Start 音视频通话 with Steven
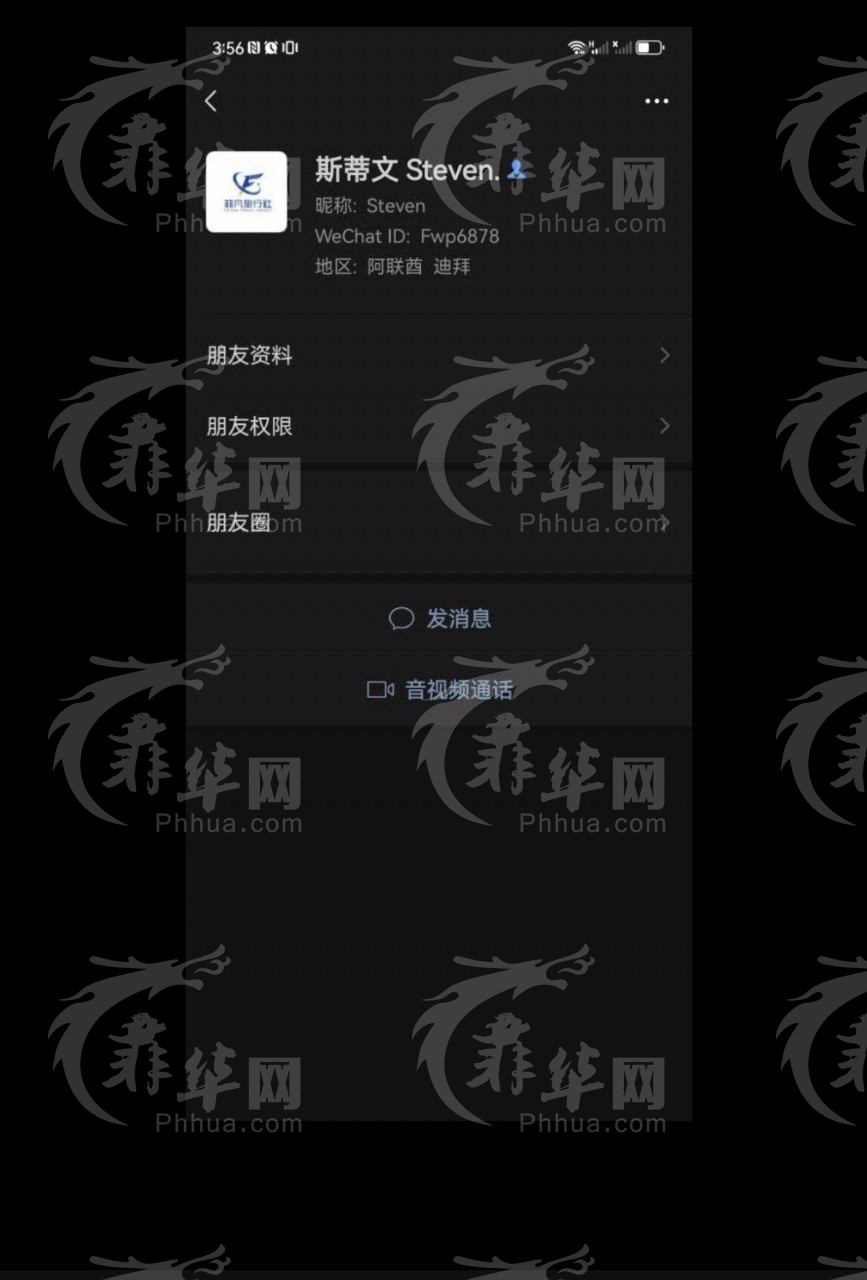This screenshot has width=867, height=1280. [440, 690]
